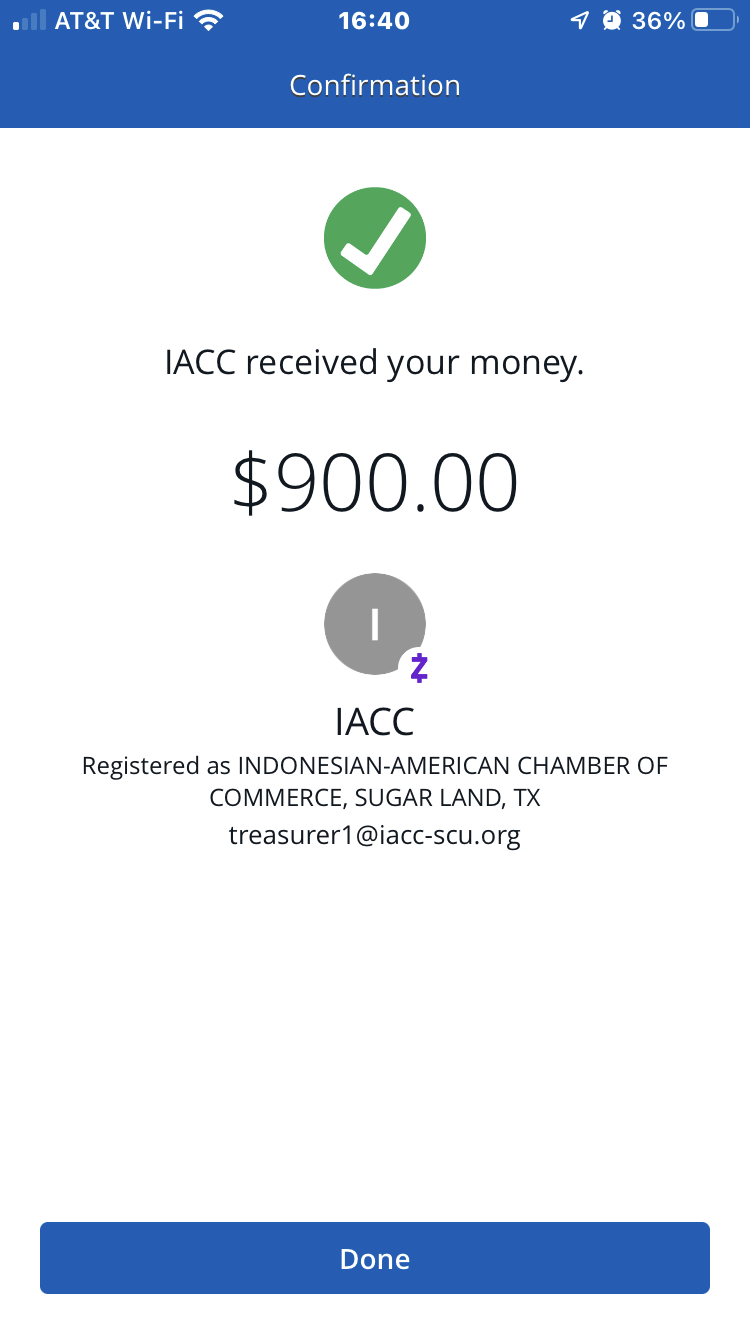
Task: Tap the Done button
Action: [375, 1258]
